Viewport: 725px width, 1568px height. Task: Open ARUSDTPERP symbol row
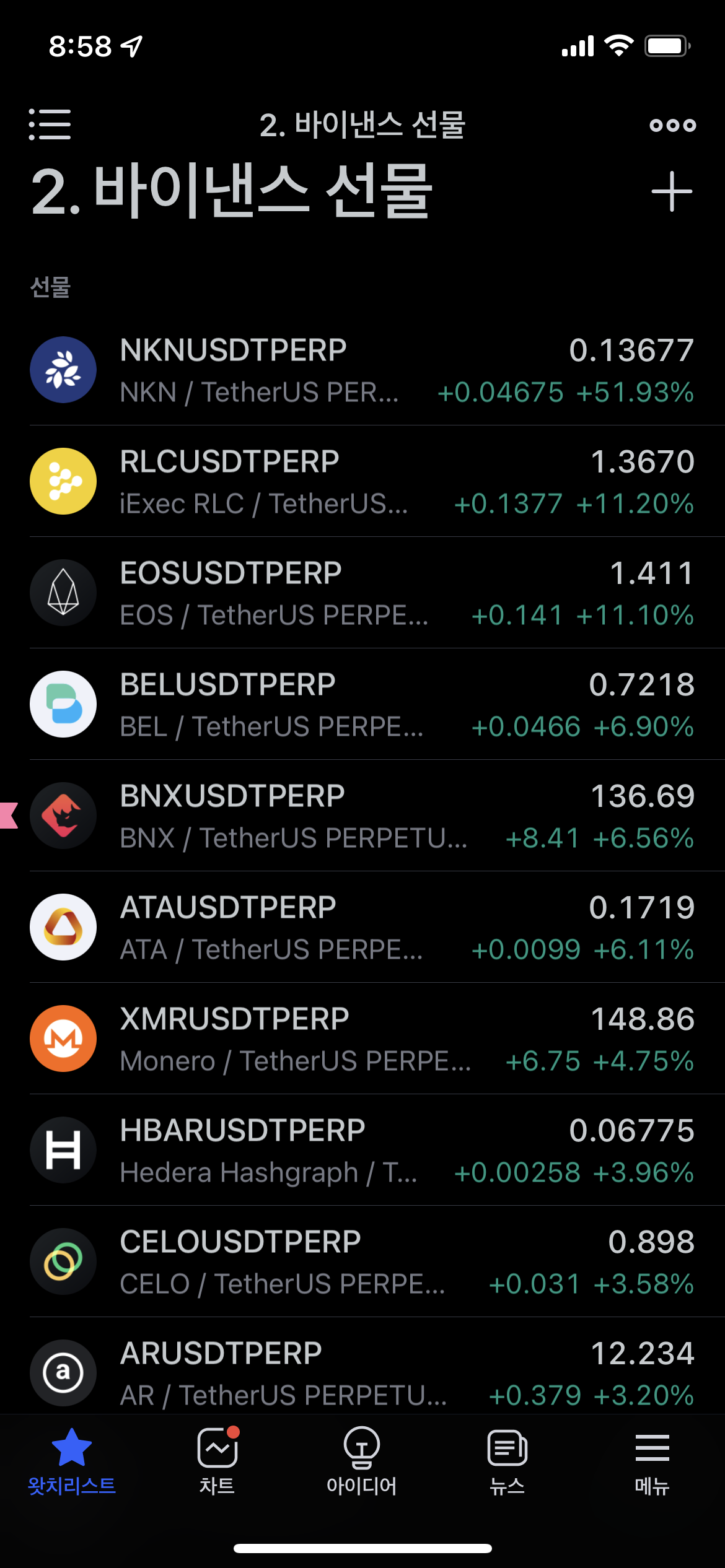362,1366
